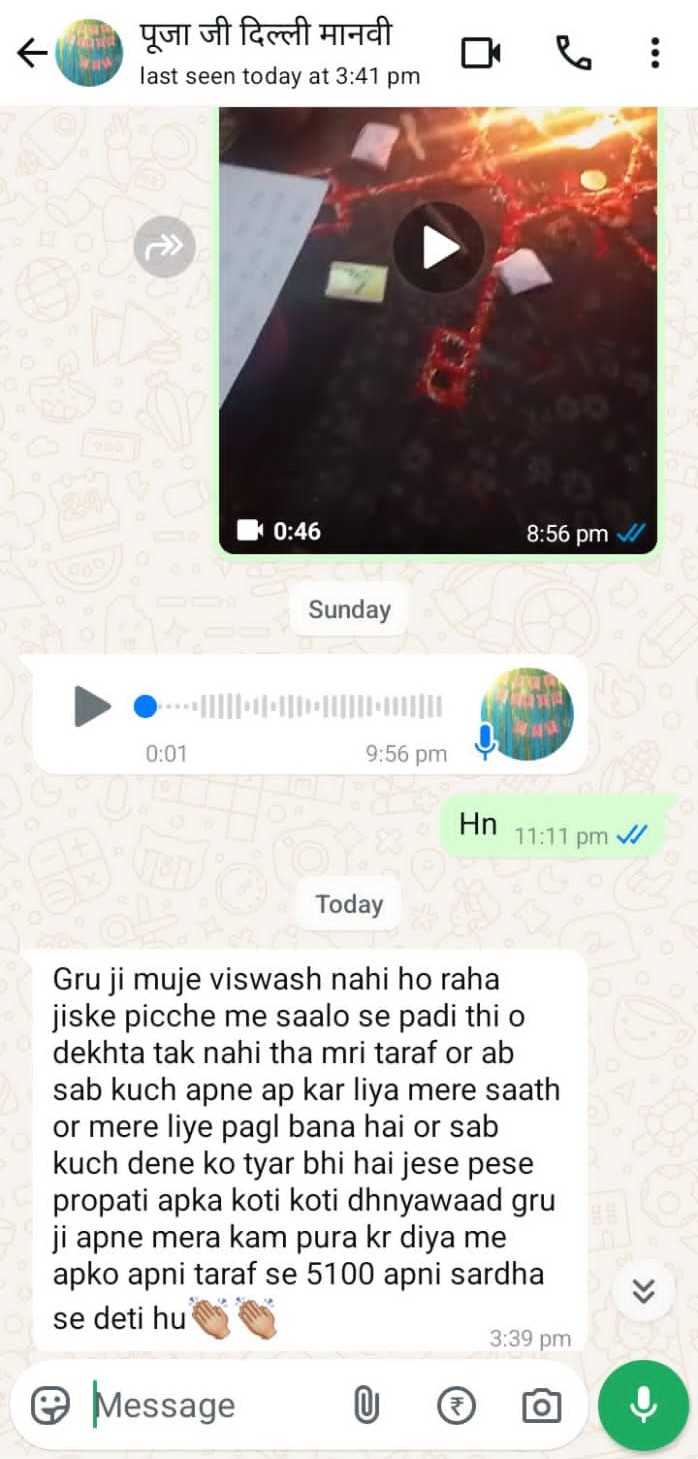The height and width of the screenshot is (1459, 698).
Task: Go back to the chat list
Action: click(32, 53)
